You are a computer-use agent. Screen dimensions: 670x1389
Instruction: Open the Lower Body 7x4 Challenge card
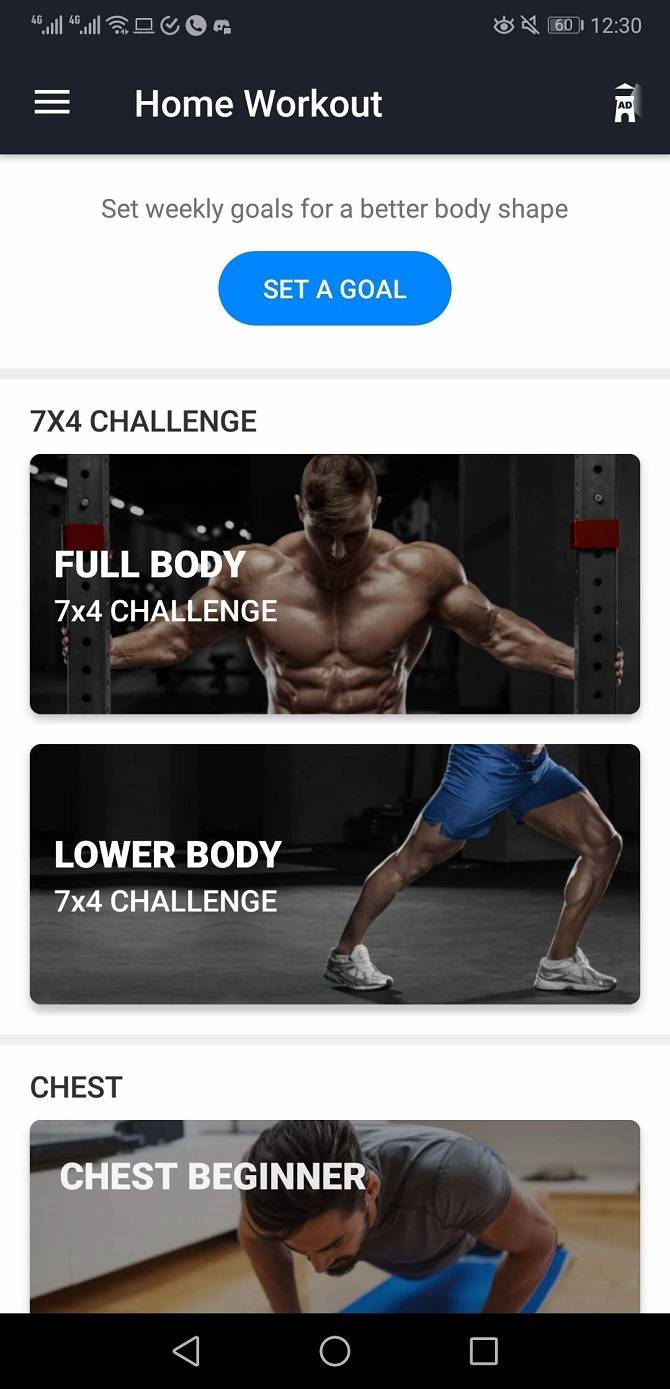(x=335, y=874)
